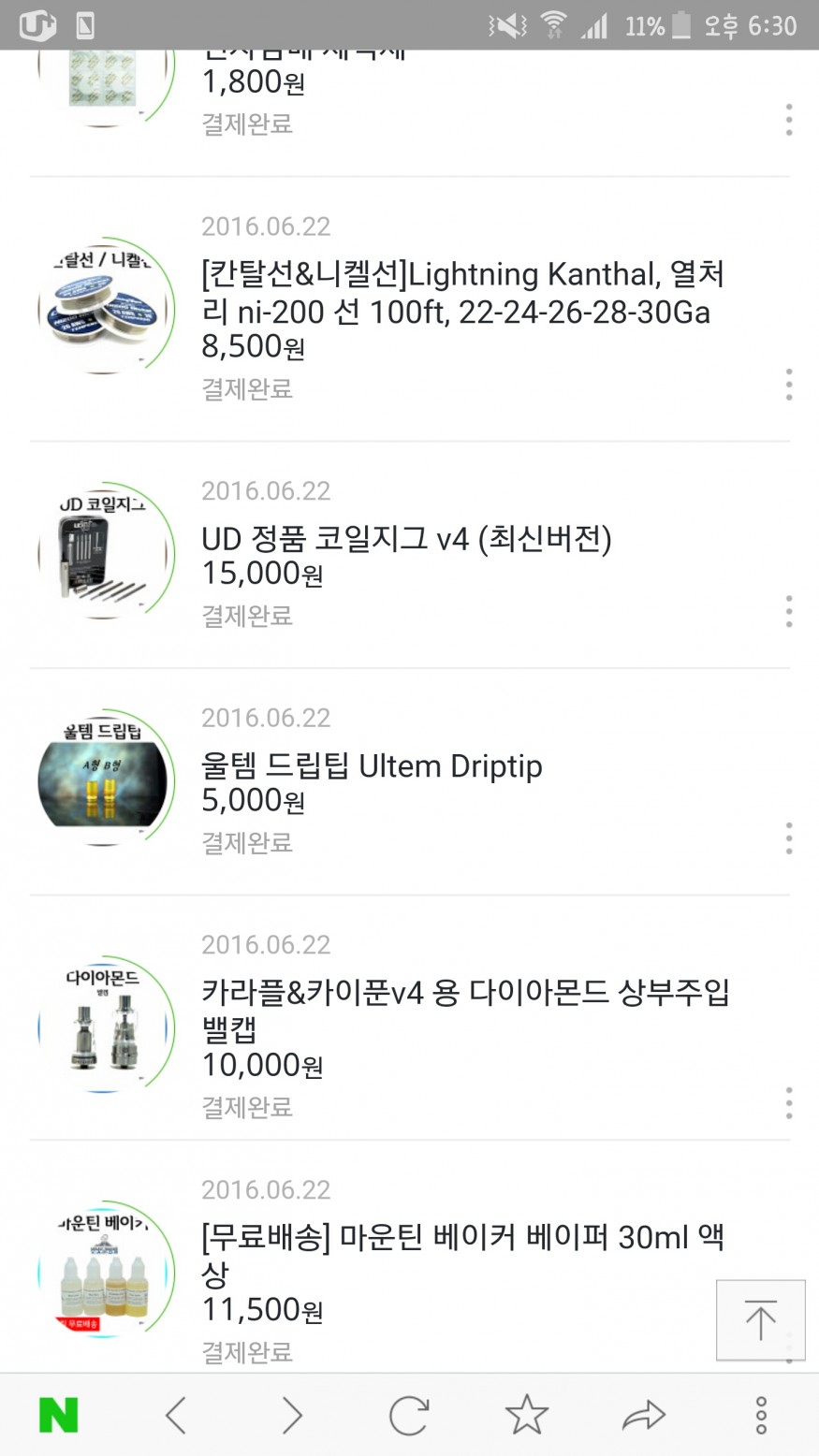Open the 마운틴 베이커 베이퍼 30ml order
819x1456 pixels.
[462, 1255]
